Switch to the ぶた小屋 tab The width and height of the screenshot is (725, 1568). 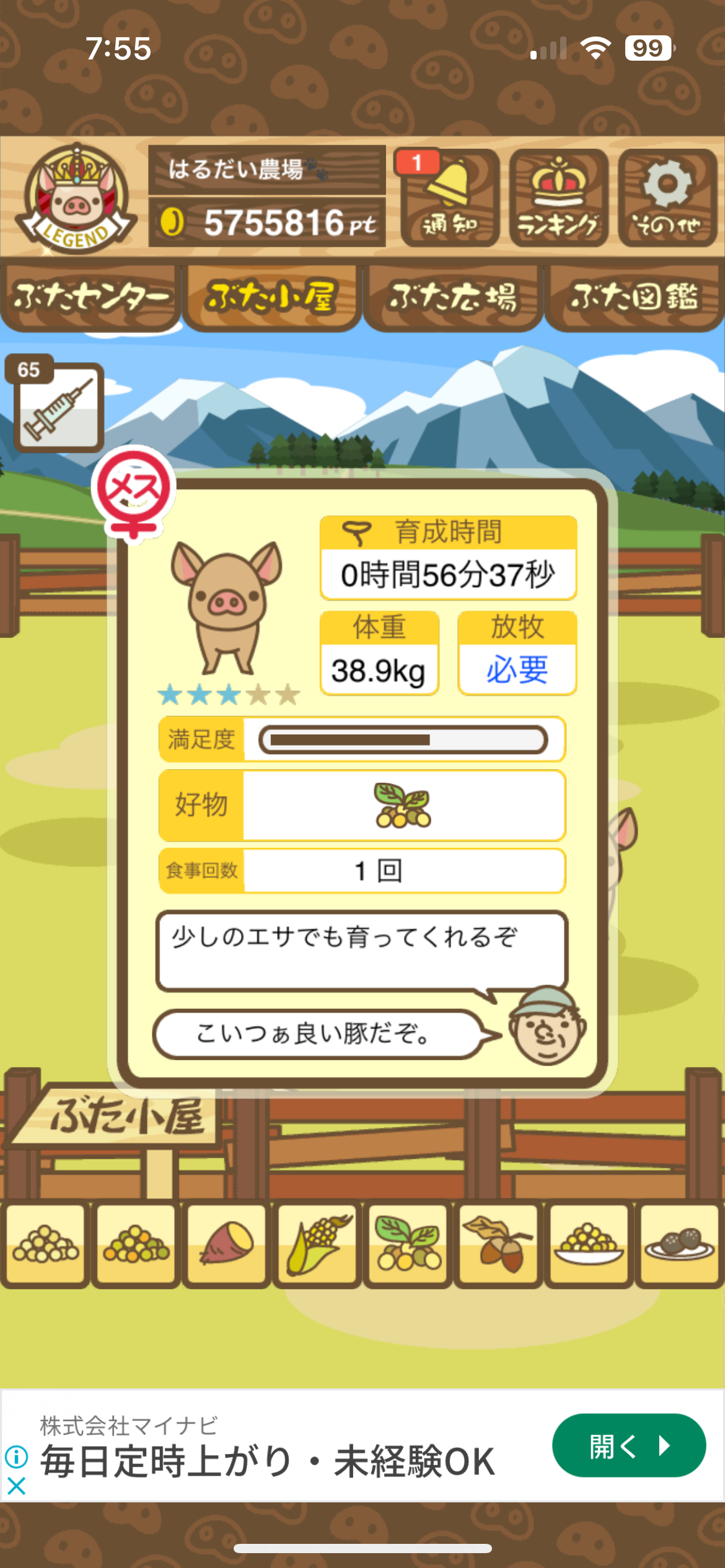pyautogui.click(x=271, y=298)
